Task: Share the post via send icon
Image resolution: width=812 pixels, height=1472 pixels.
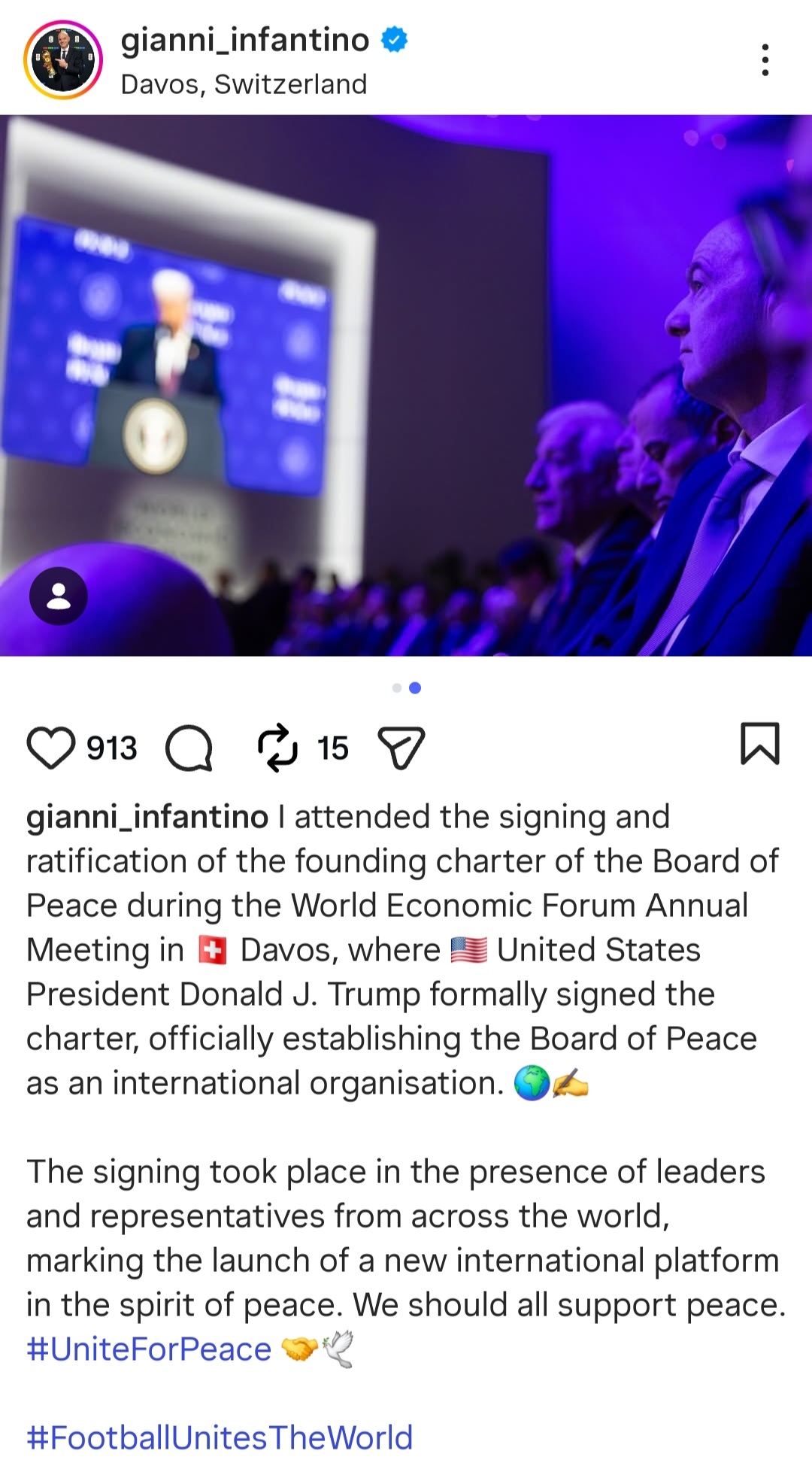Action: [401, 748]
